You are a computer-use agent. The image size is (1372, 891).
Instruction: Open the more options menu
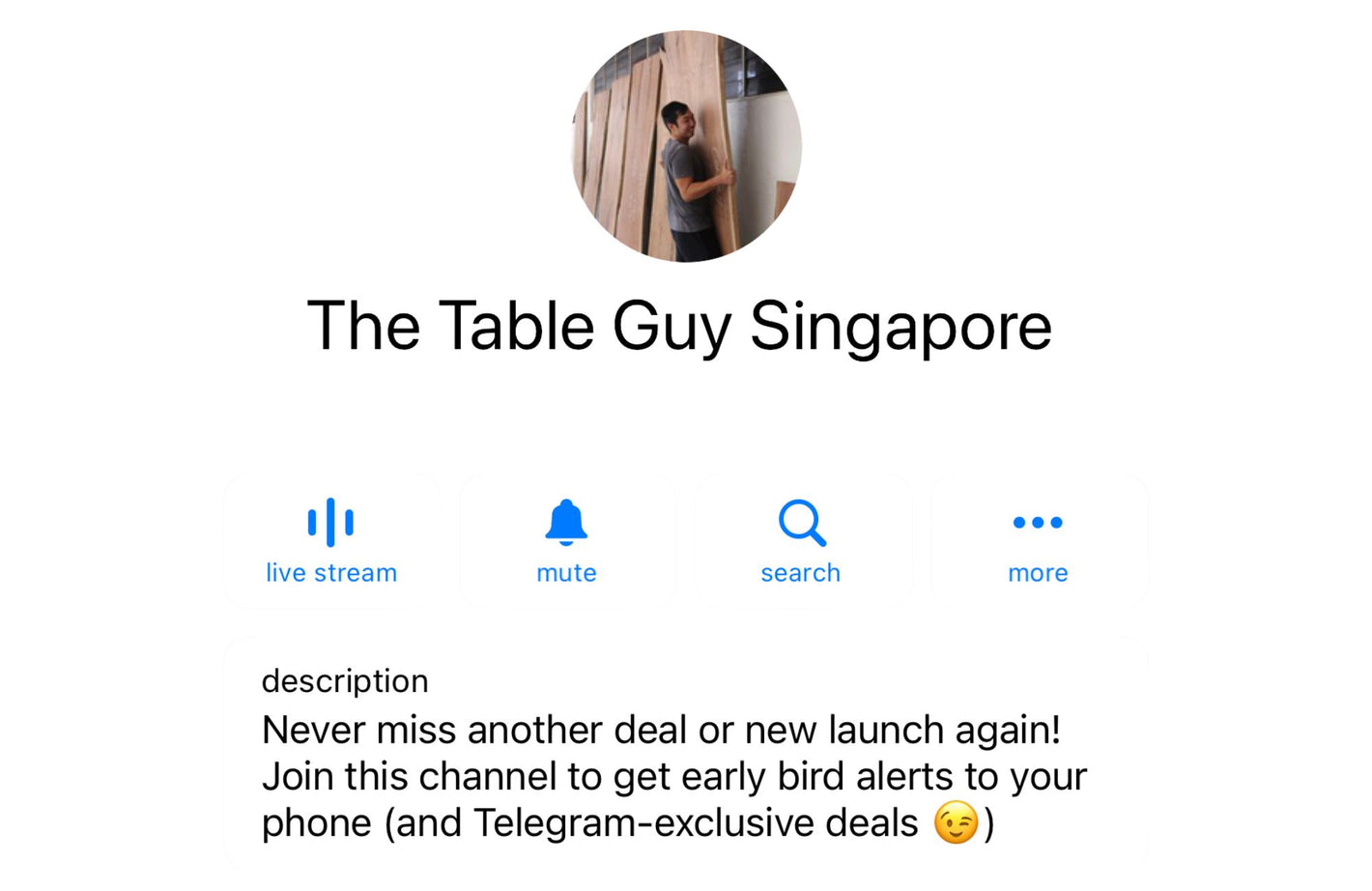pyautogui.click(x=1038, y=541)
